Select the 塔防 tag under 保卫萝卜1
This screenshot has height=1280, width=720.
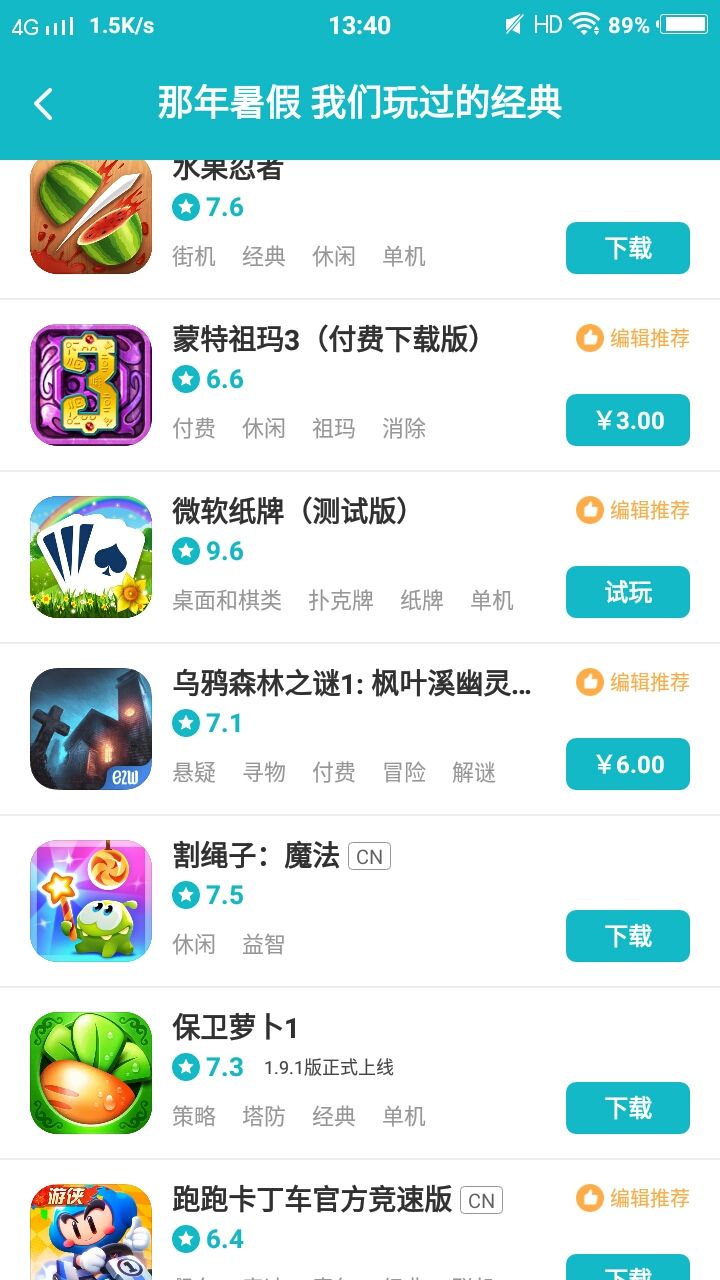click(264, 1117)
